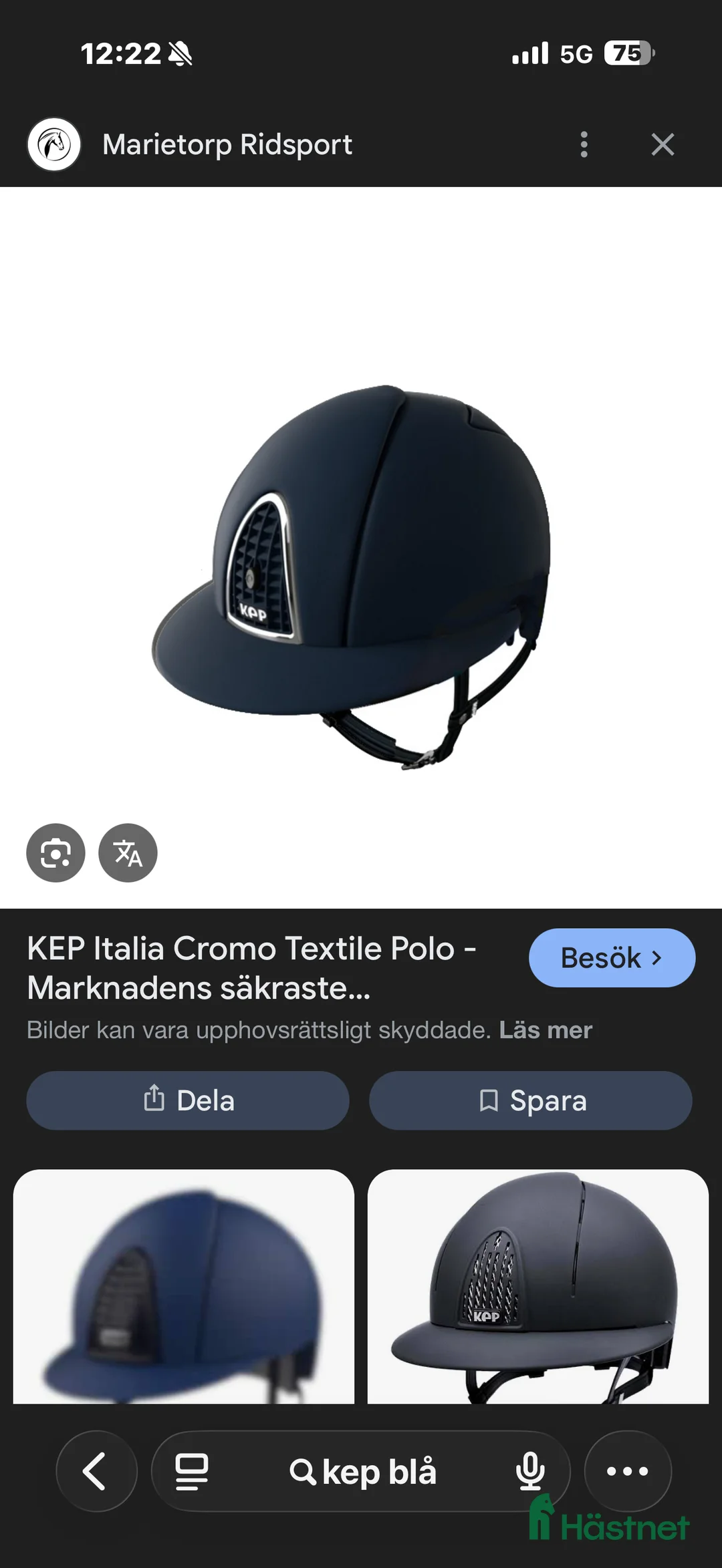Share the image with Dela
This screenshot has height=1568, width=722.
(188, 1100)
